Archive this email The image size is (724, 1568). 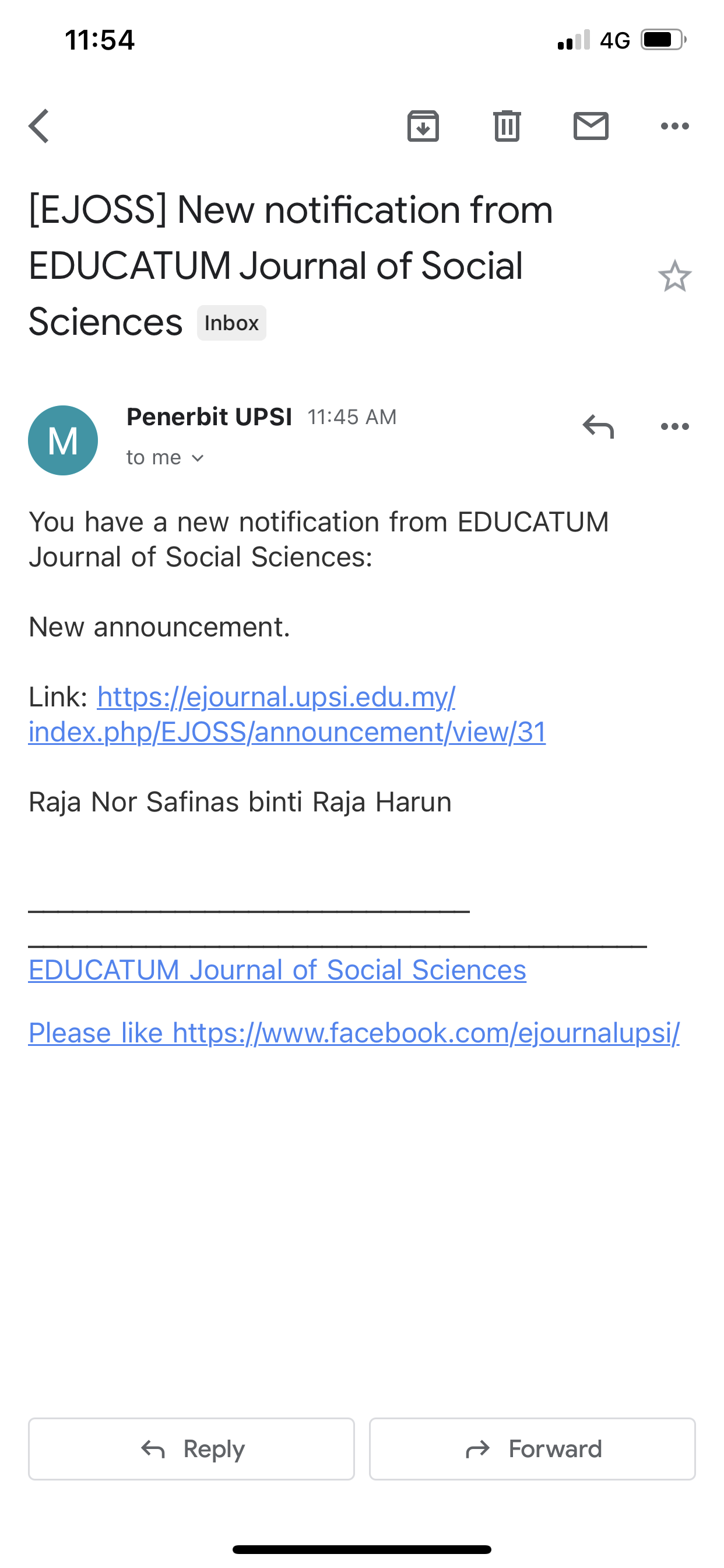pyautogui.click(x=423, y=126)
